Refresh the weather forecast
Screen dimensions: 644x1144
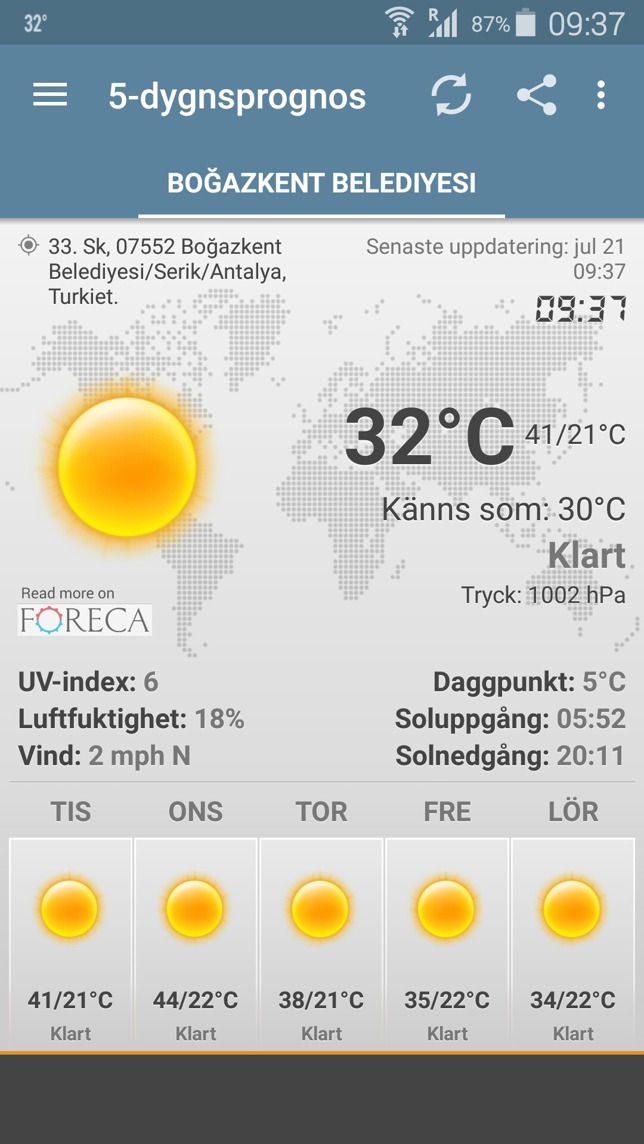(451, 96)
